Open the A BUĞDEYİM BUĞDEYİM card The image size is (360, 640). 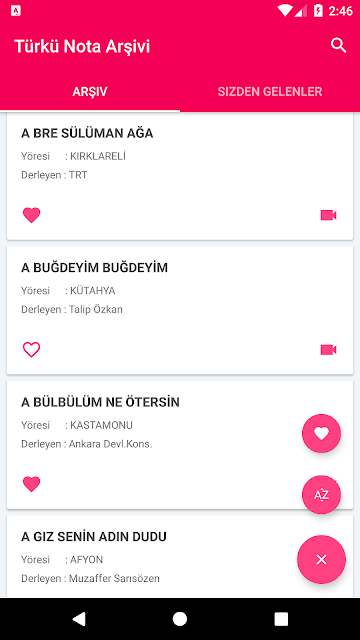point(180,310)
